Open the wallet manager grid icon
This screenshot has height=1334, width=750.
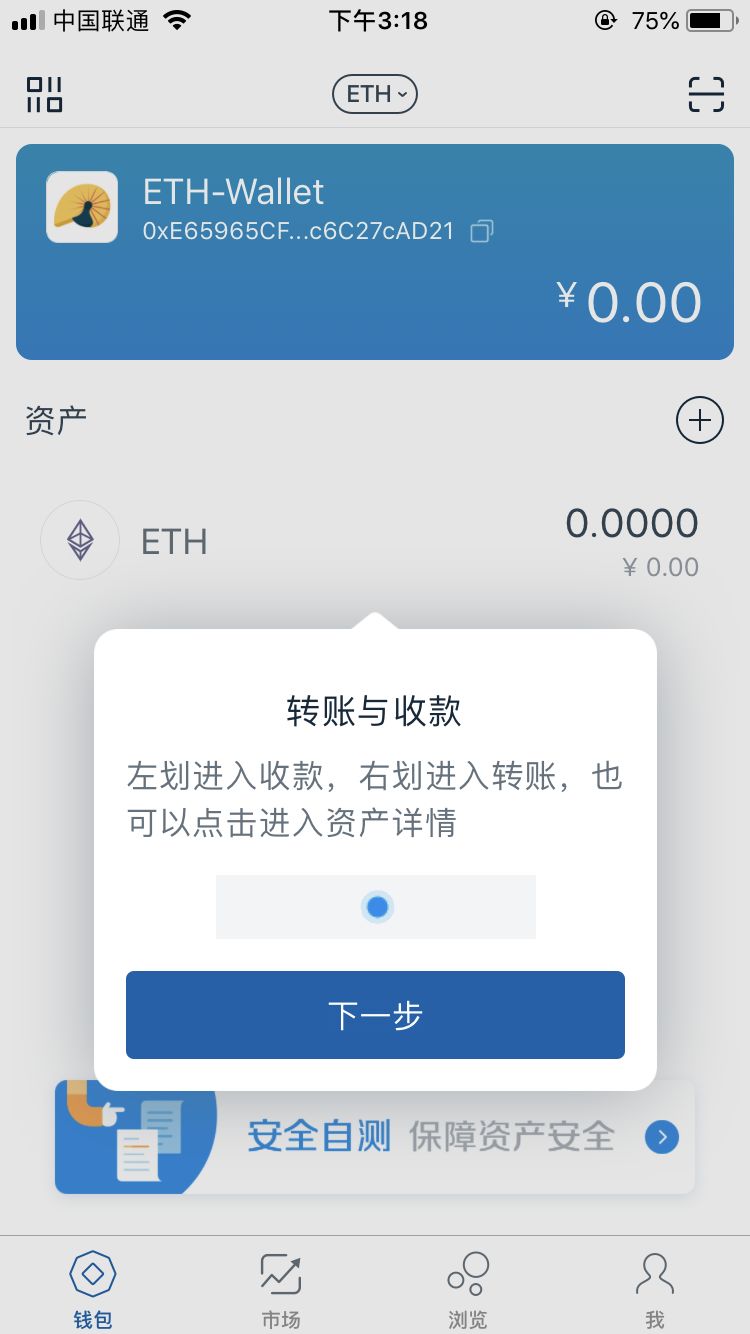pyautogui.click(x=42, y=93)
